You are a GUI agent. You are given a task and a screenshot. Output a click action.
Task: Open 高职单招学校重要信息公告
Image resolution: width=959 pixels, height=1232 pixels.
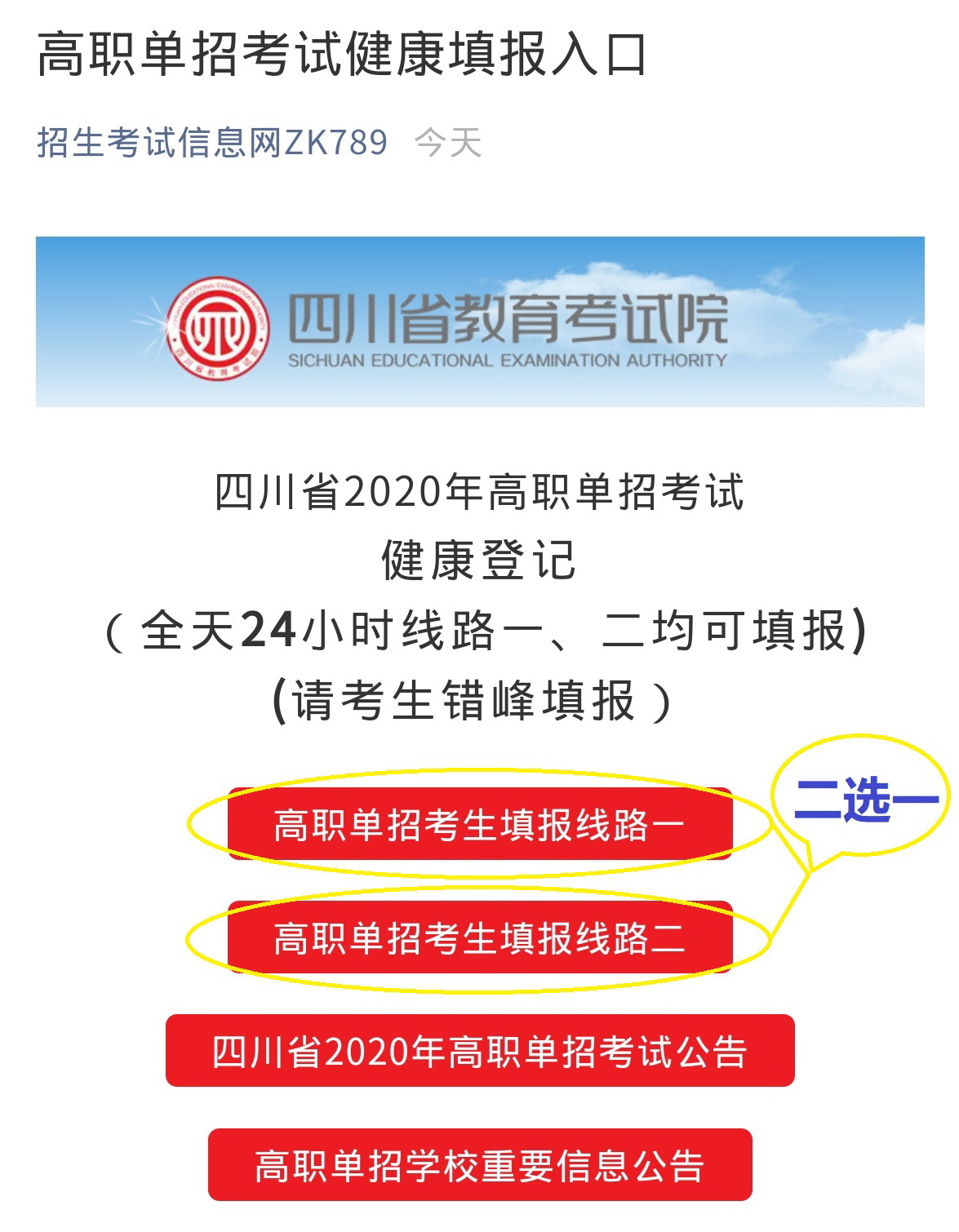click(x=479, y=1165)
